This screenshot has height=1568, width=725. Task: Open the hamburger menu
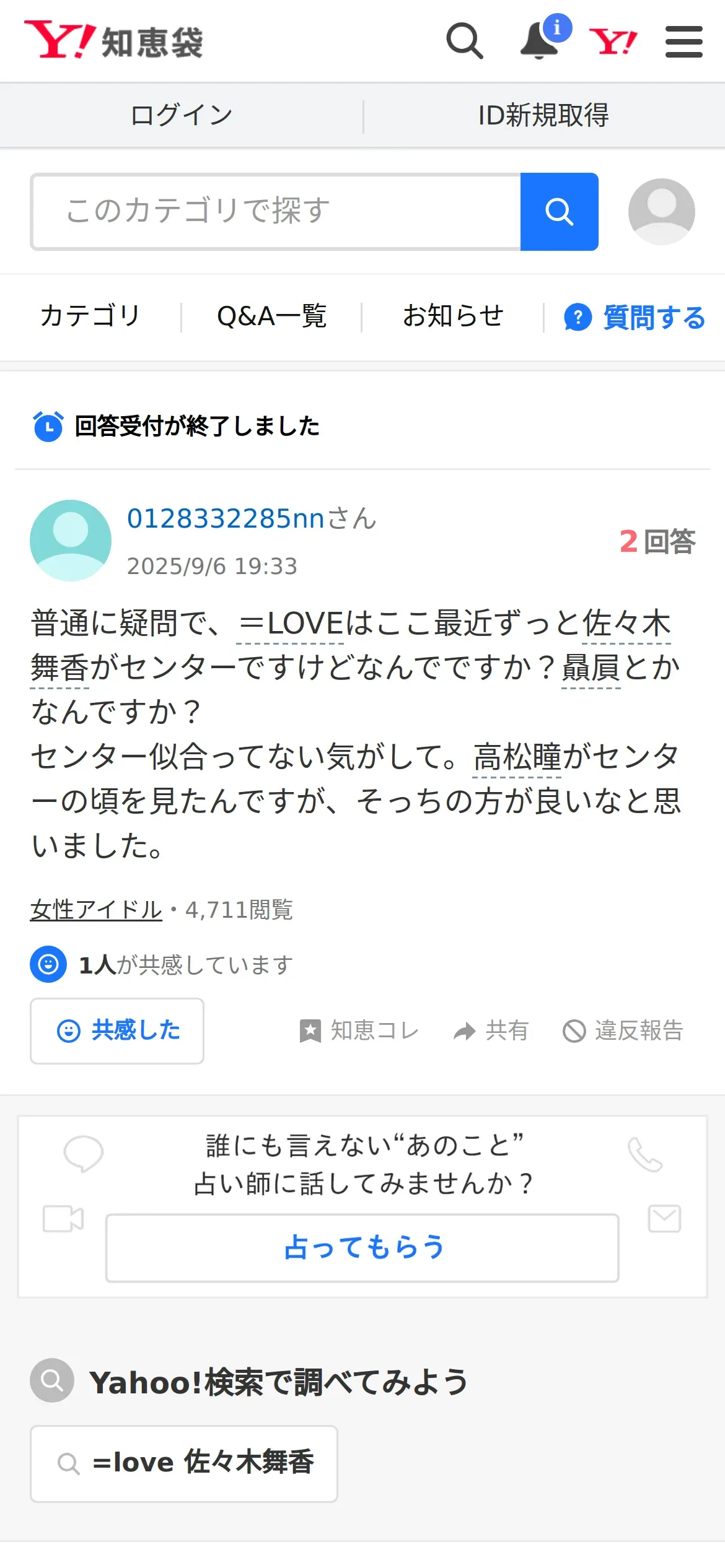[x=684, y=41]
